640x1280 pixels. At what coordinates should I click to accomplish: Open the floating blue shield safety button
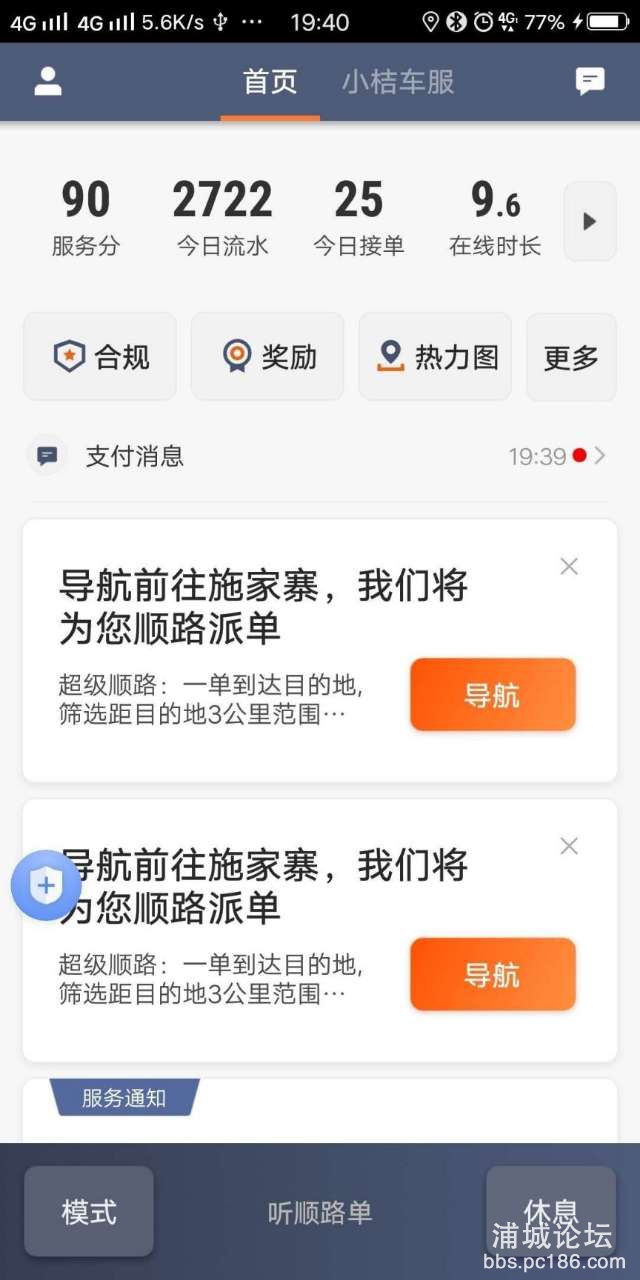[46, 885]
